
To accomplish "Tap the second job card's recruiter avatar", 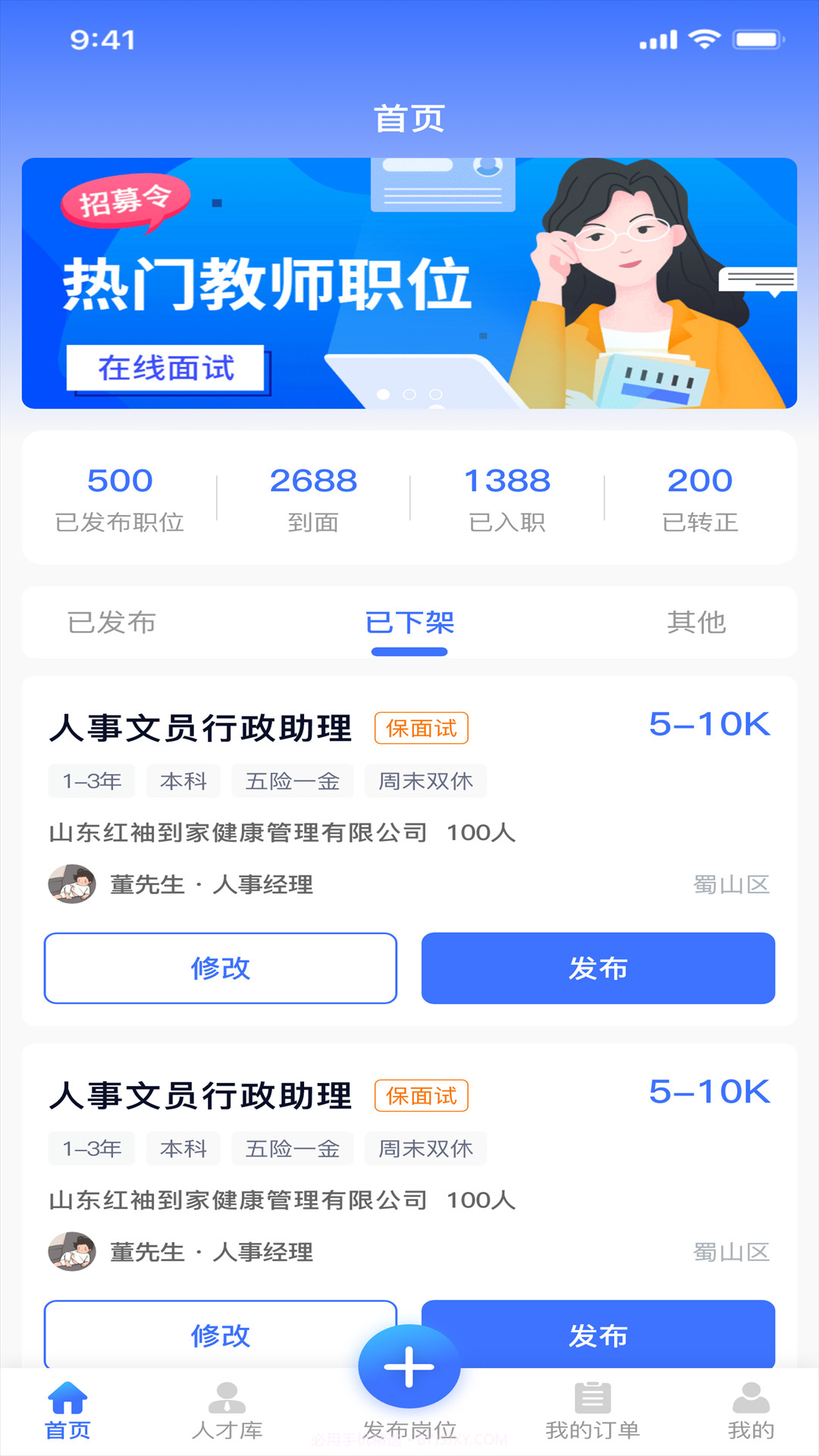I will point(72,1251).
